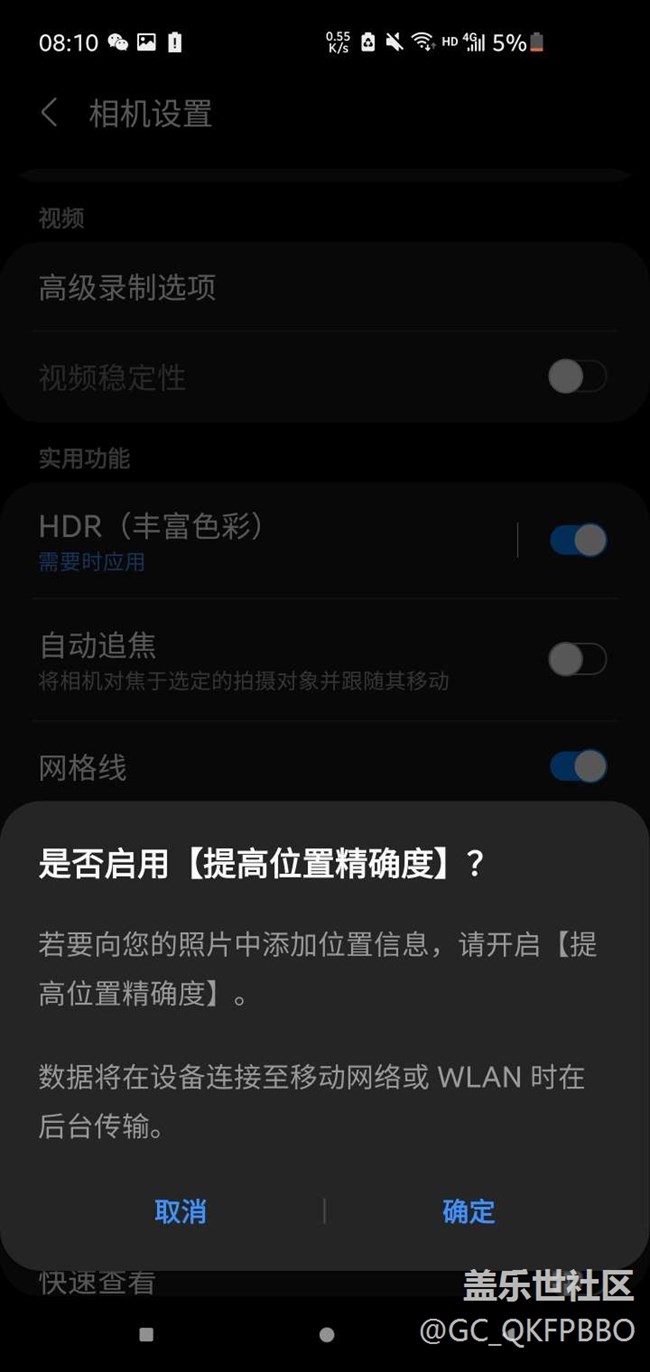
Task: Open the HDR(丰富色彩) options row
Action: pos(272,541)
